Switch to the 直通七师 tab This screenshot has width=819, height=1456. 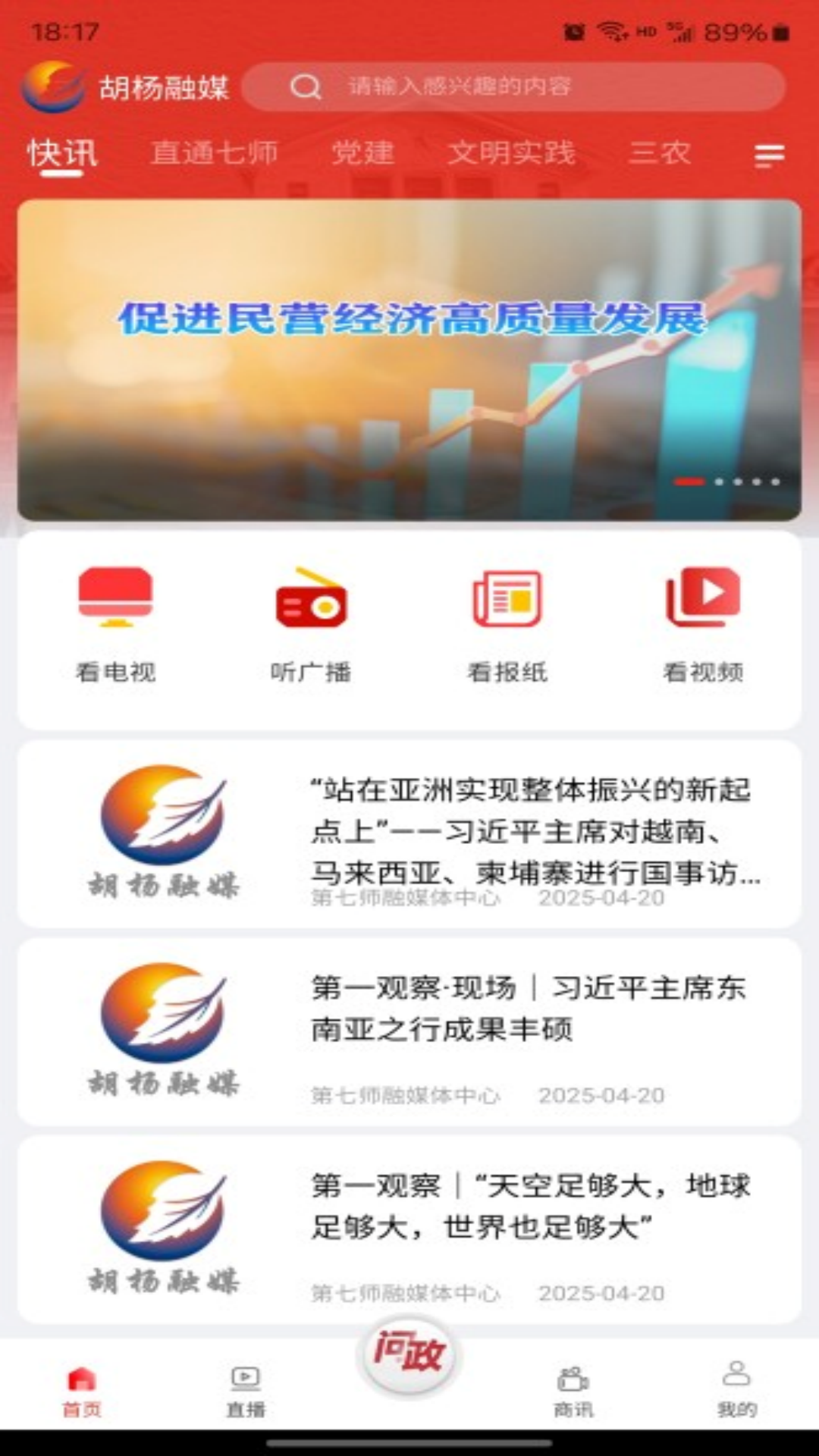click(x=215, y=153)
